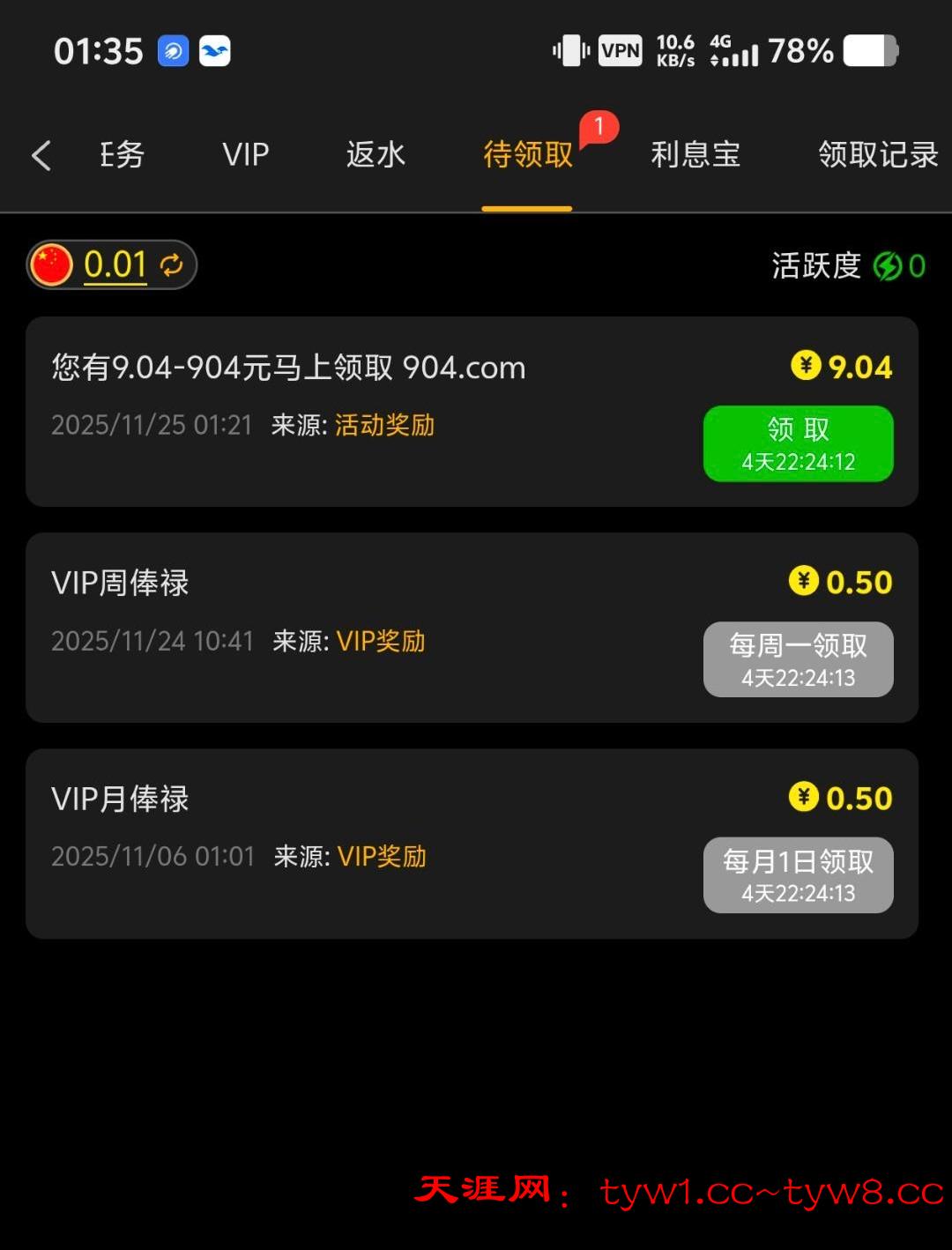Claim the 9.04 reward with 领取
The width and height of the screenshot is (952, 1250).
tap(798, 443)
